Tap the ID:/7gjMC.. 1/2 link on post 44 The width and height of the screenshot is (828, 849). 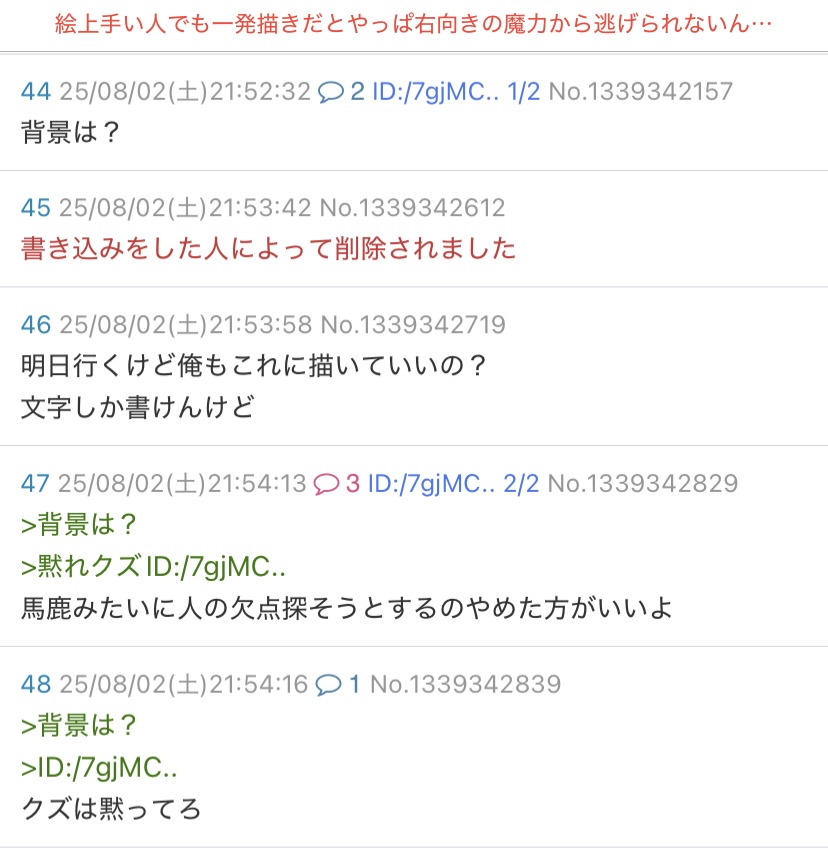(x=457, y=92)
